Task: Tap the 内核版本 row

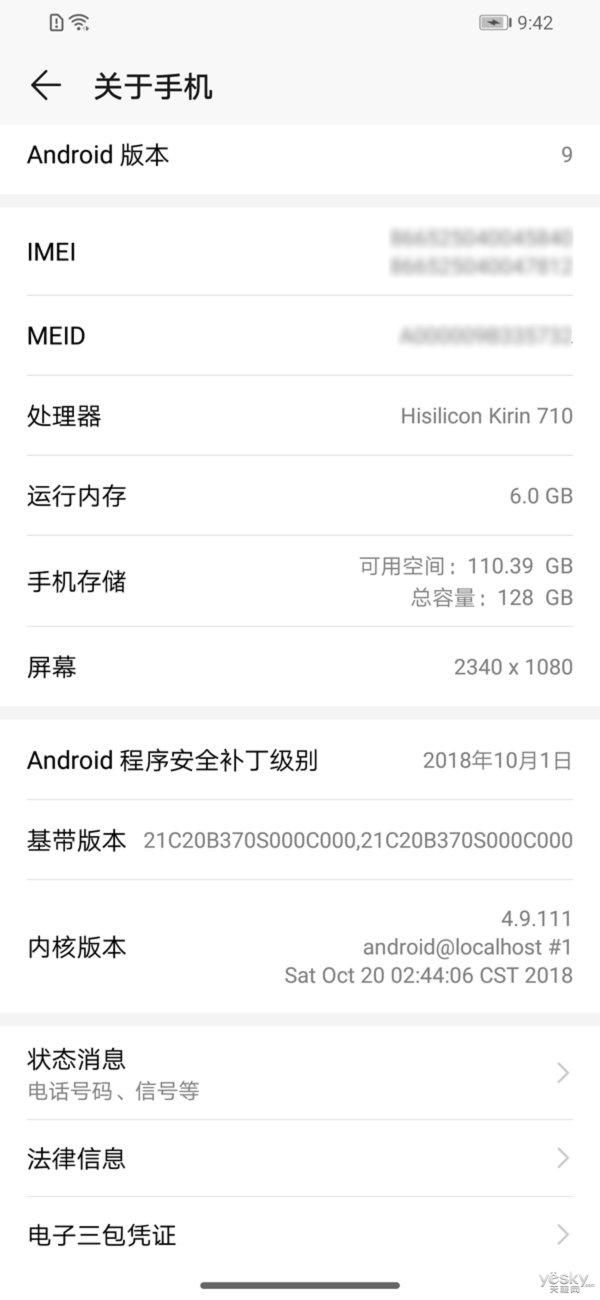Action: pos(300,946)
